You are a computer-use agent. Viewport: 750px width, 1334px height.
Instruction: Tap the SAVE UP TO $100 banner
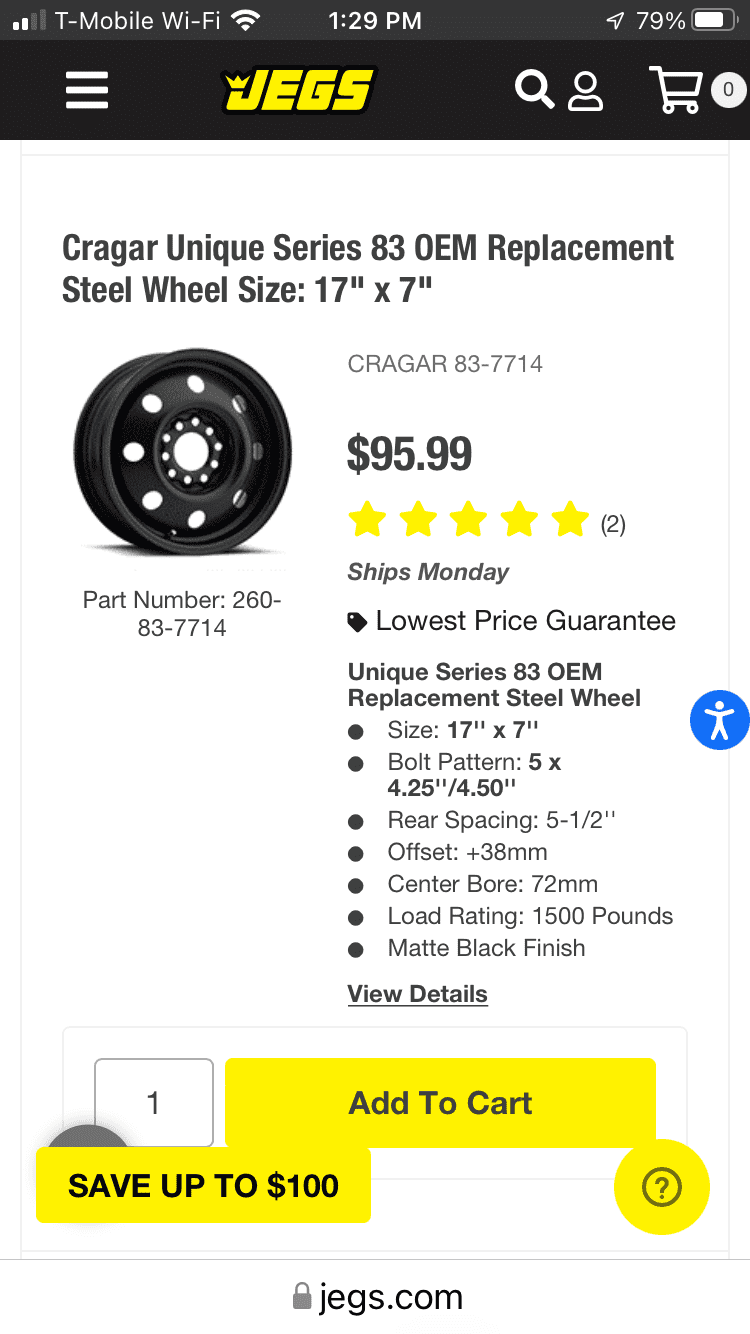pyautogui.click(x=203, y=1186)
